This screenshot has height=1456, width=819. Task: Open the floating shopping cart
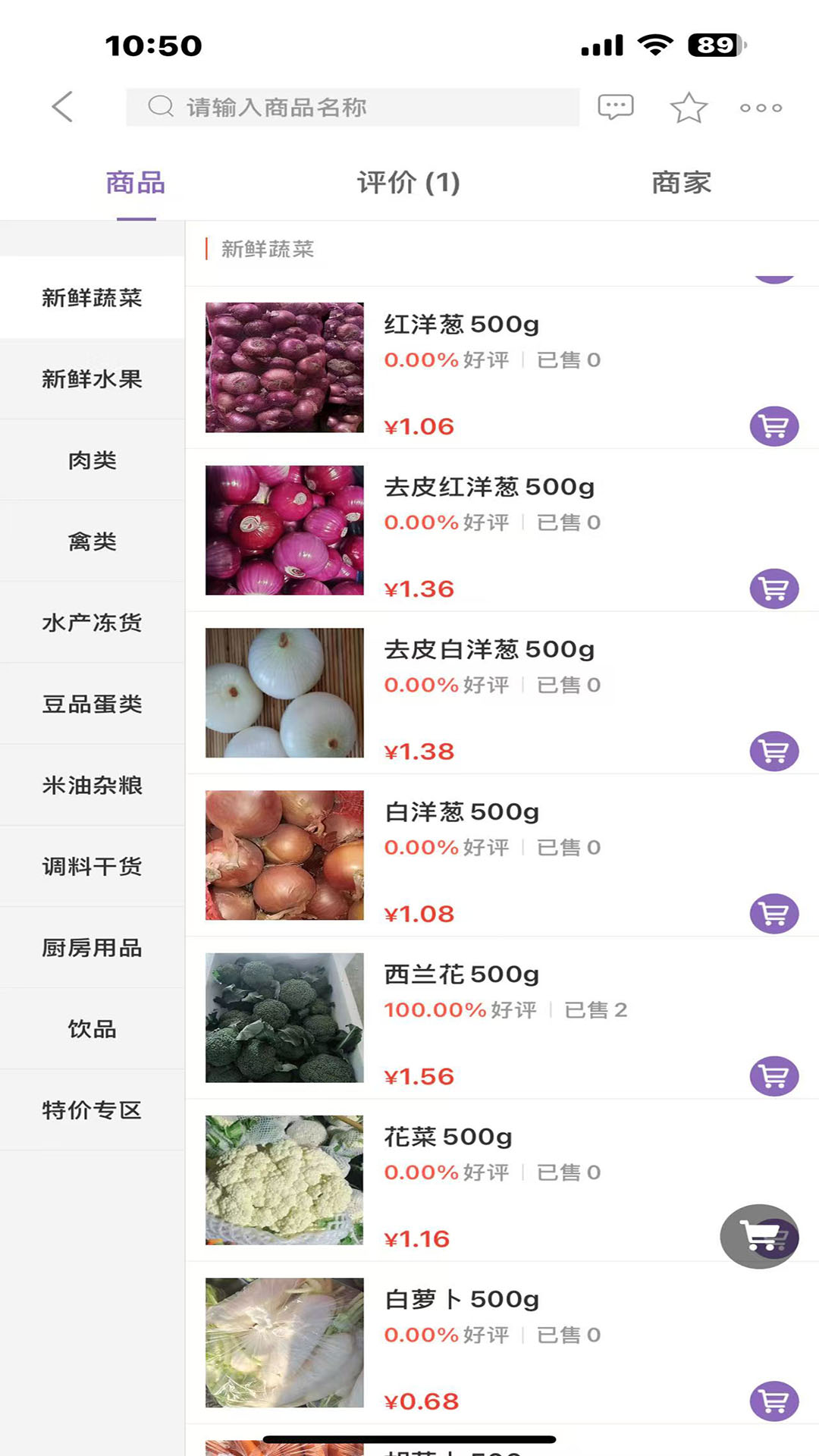tap(758, 1236)
